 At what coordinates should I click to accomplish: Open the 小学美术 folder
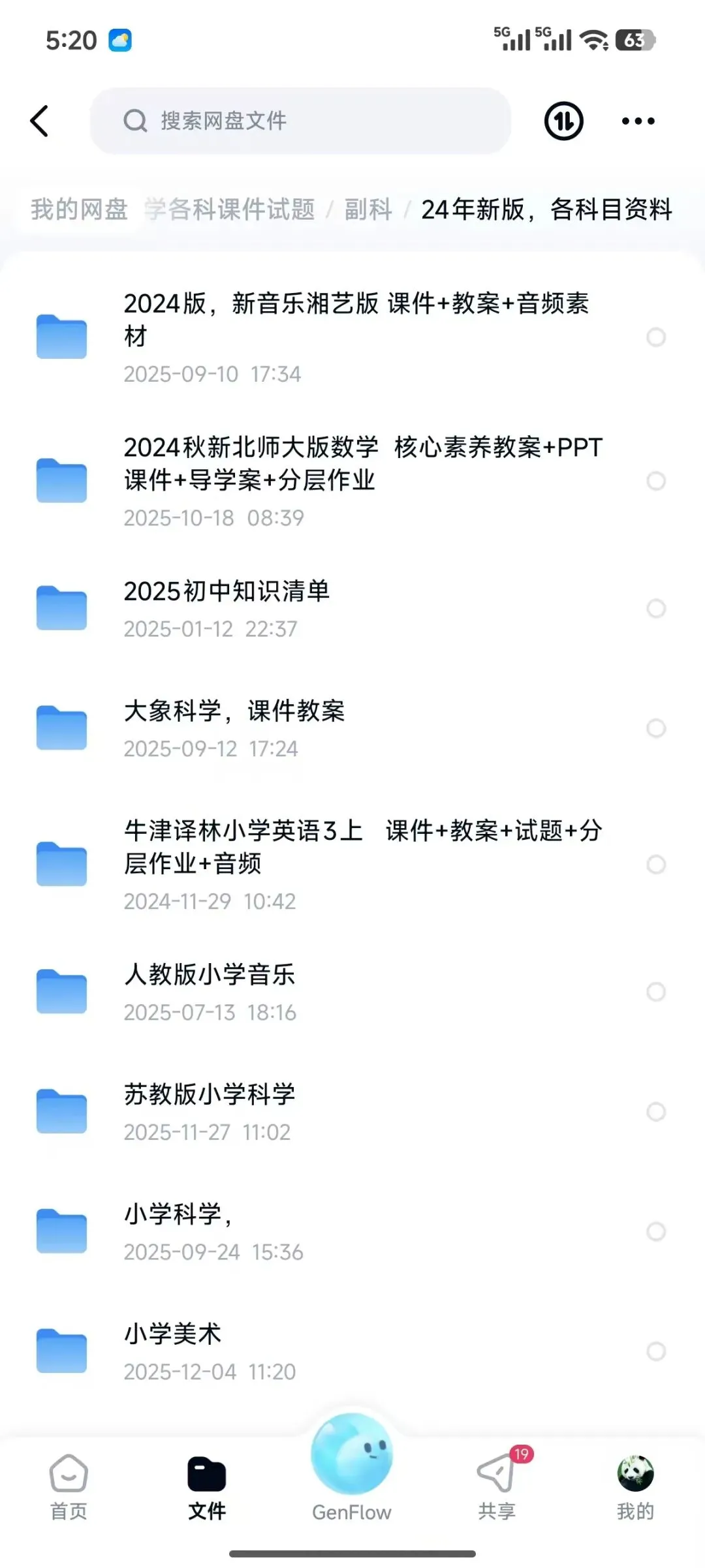pyautogui.click(x=352, y=1351)
